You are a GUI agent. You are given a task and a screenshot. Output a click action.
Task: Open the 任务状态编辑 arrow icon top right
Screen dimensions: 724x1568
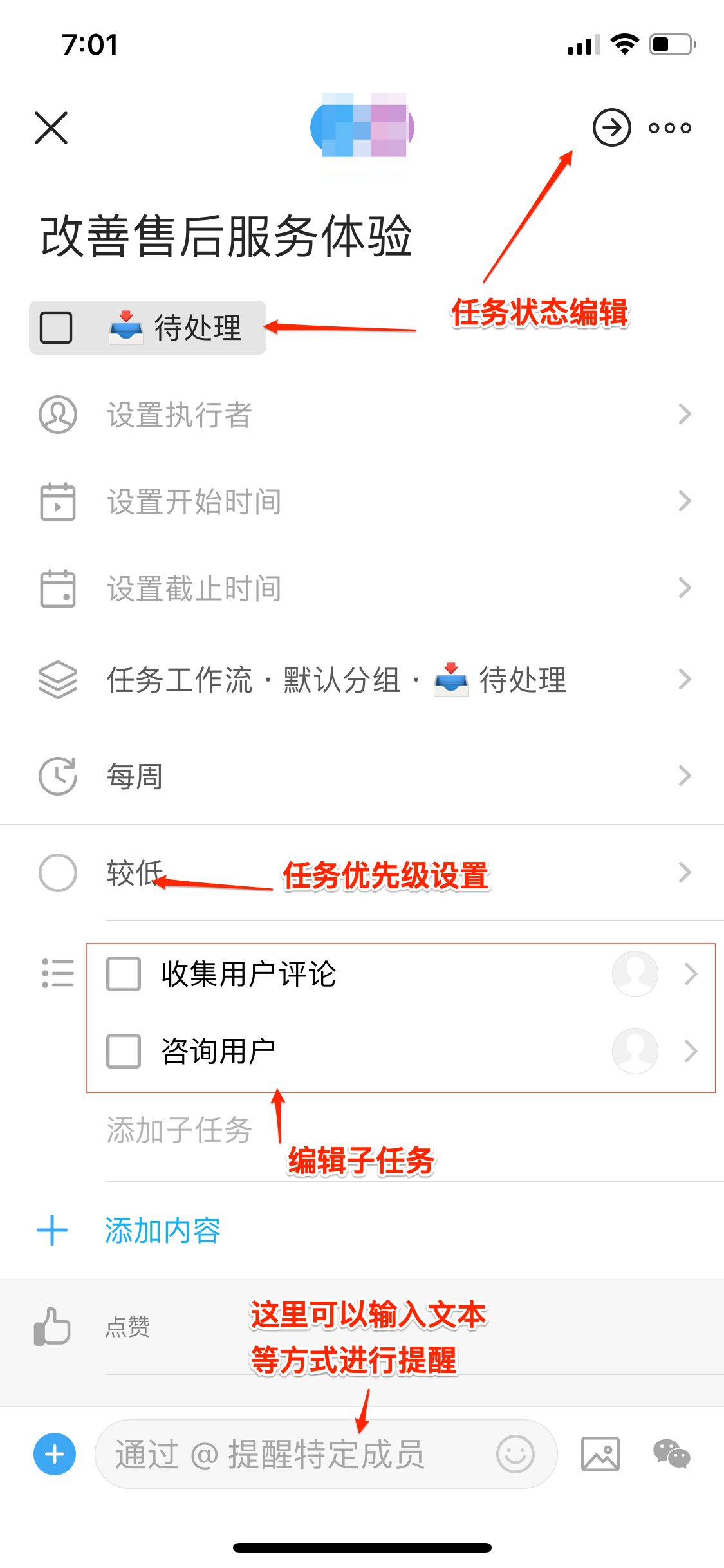(x=610, y=127)
